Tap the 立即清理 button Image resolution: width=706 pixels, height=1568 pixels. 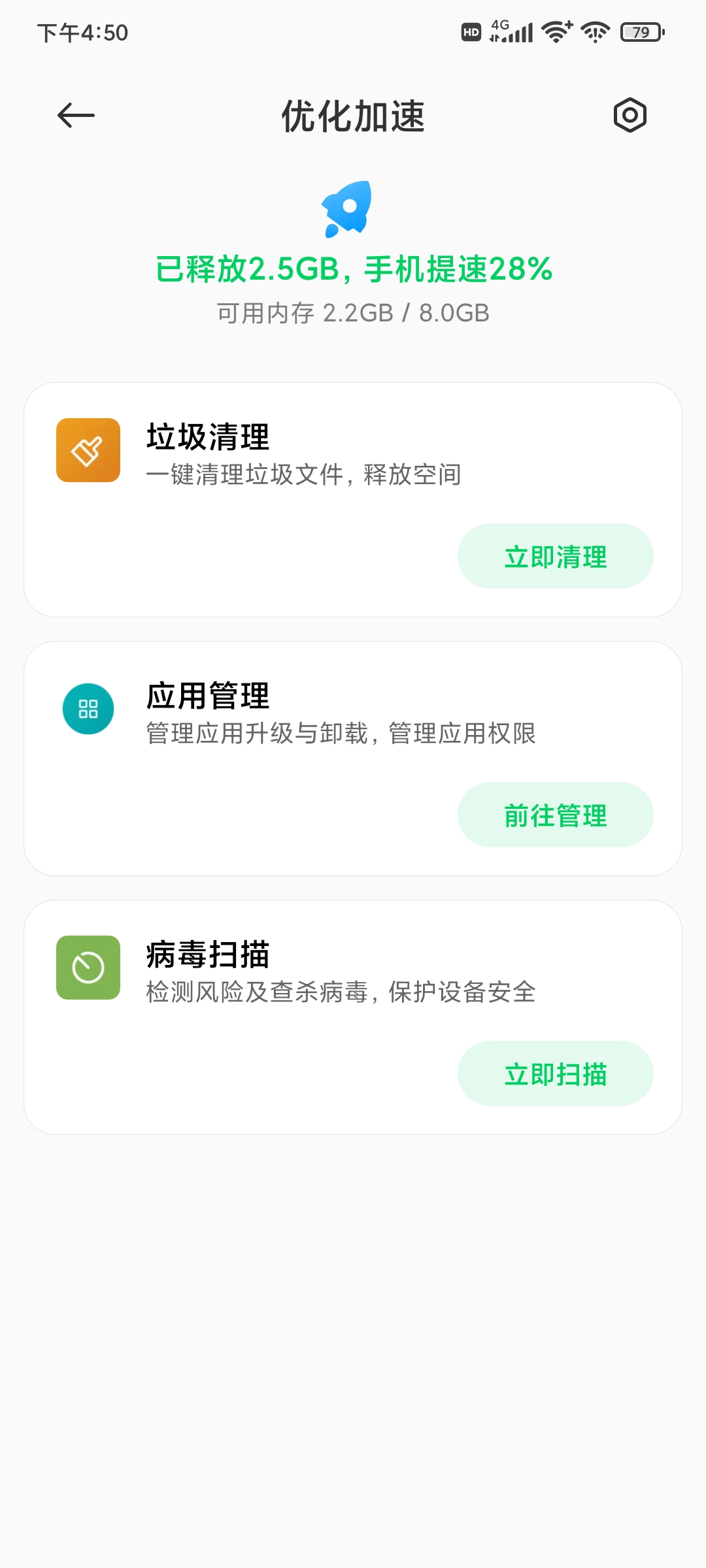point(555,556)
